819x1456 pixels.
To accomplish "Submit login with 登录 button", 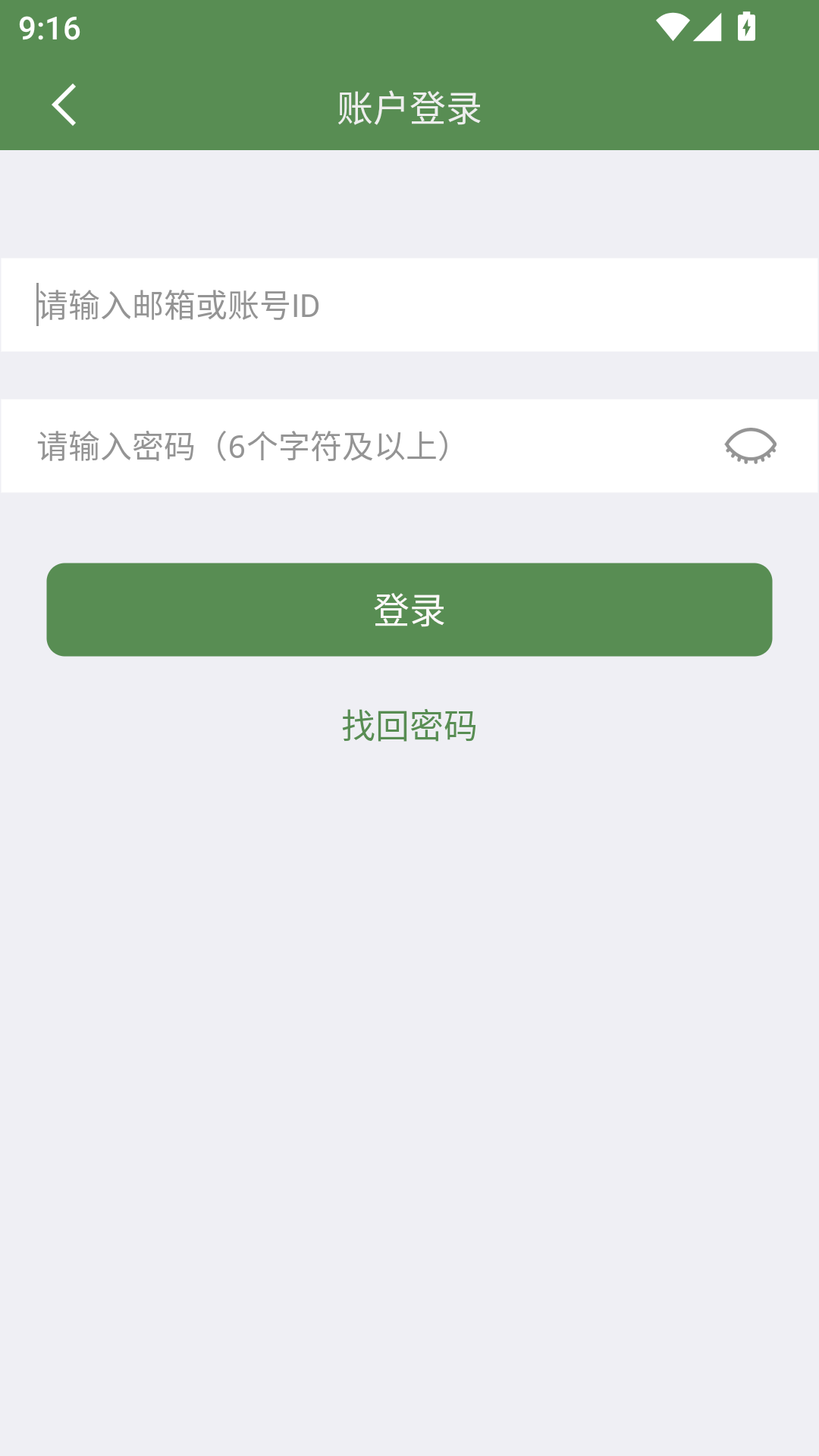I will point(409,609).
